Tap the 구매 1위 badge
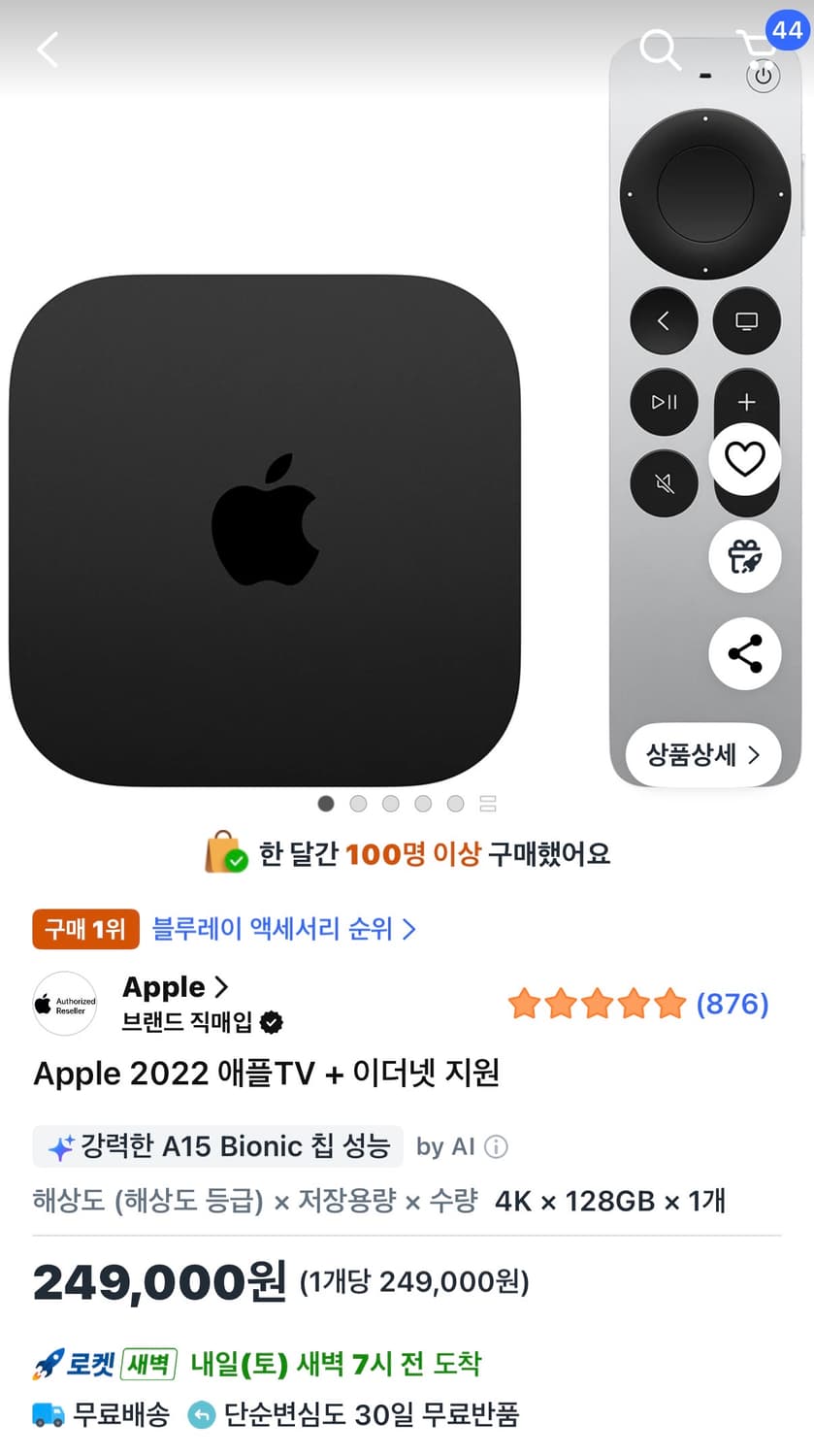 coord(85,929)
